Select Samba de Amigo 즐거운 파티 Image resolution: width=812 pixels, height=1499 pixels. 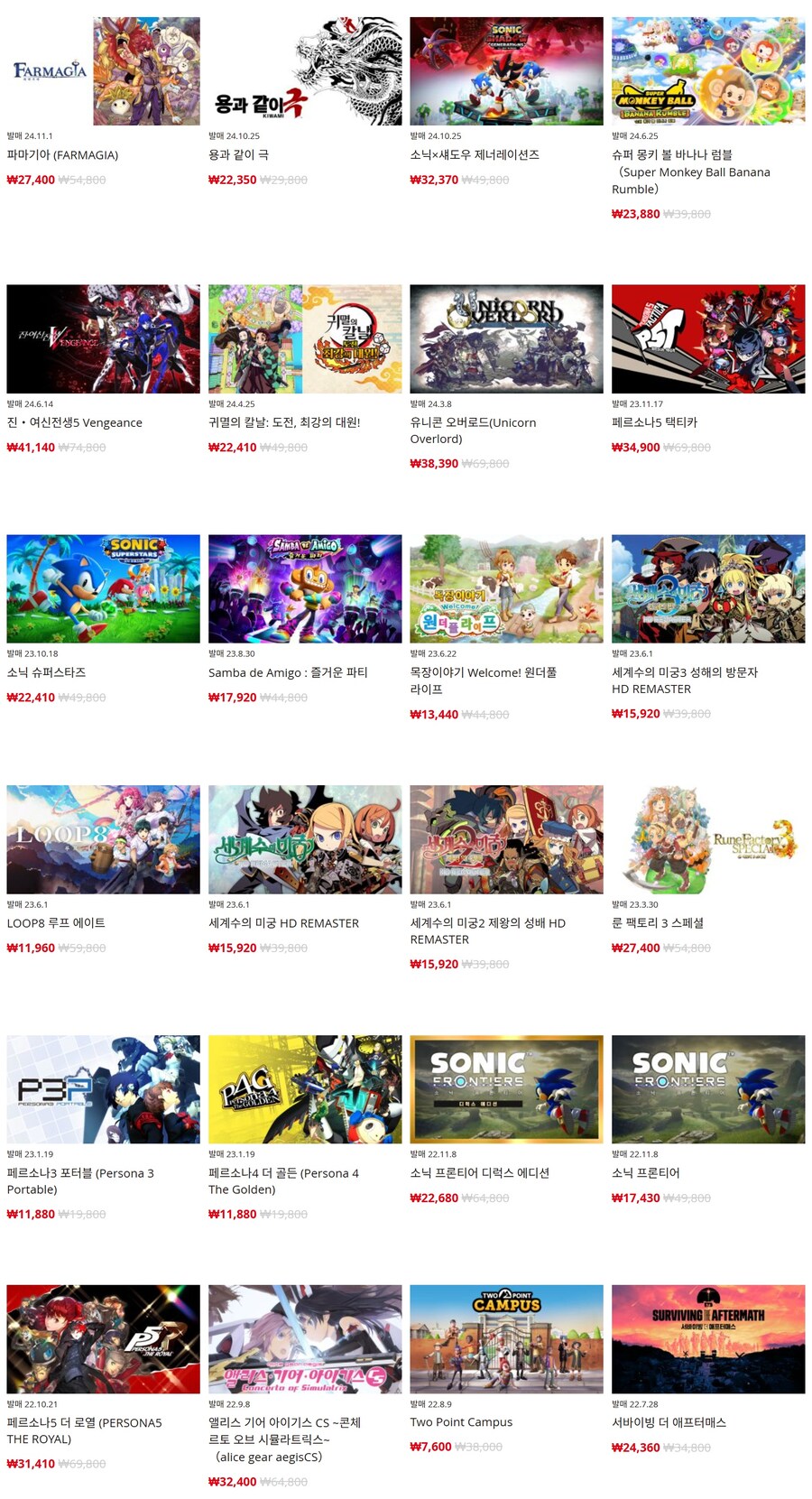[x=305, y=589]
